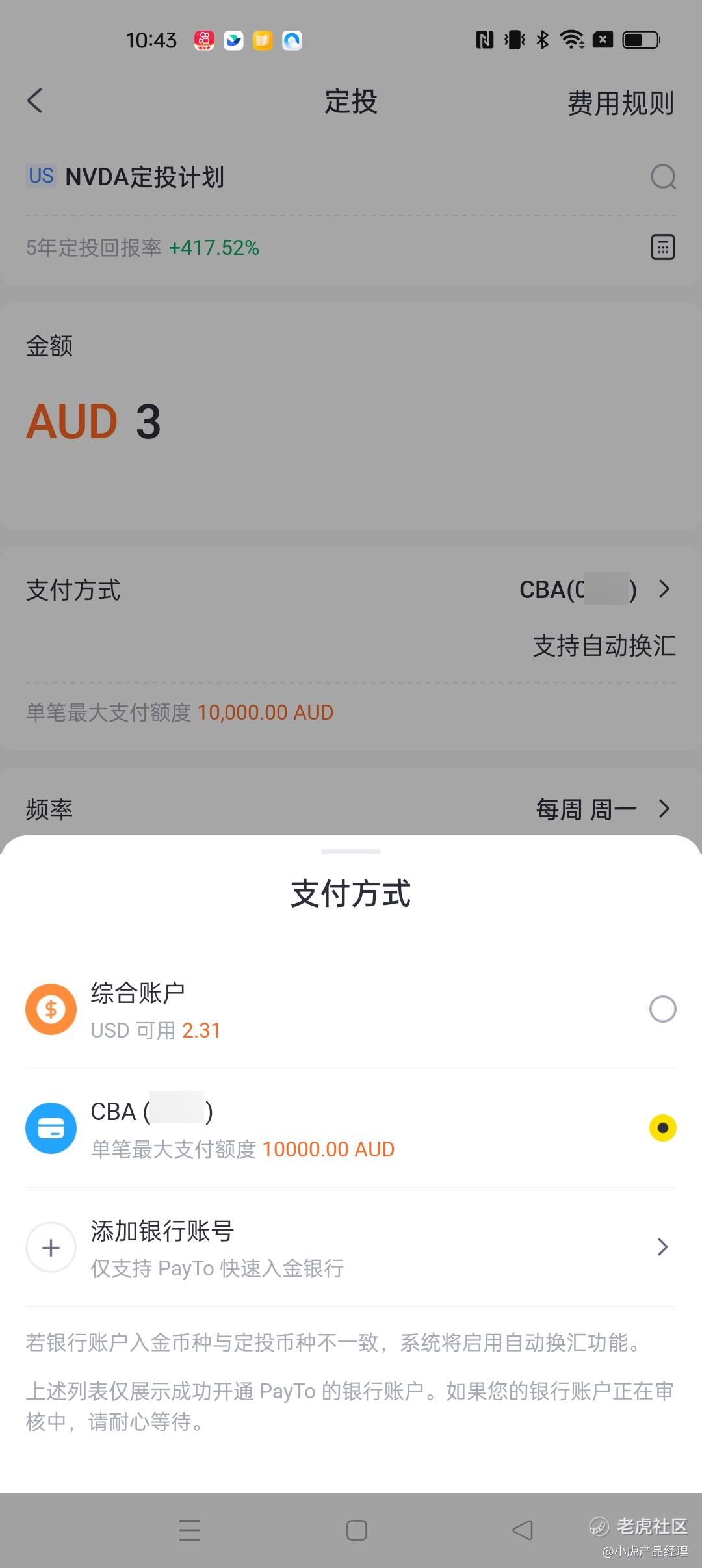Go back using the top-left arrow
This screenshot has height=1568, width=702.
(35, 101)
